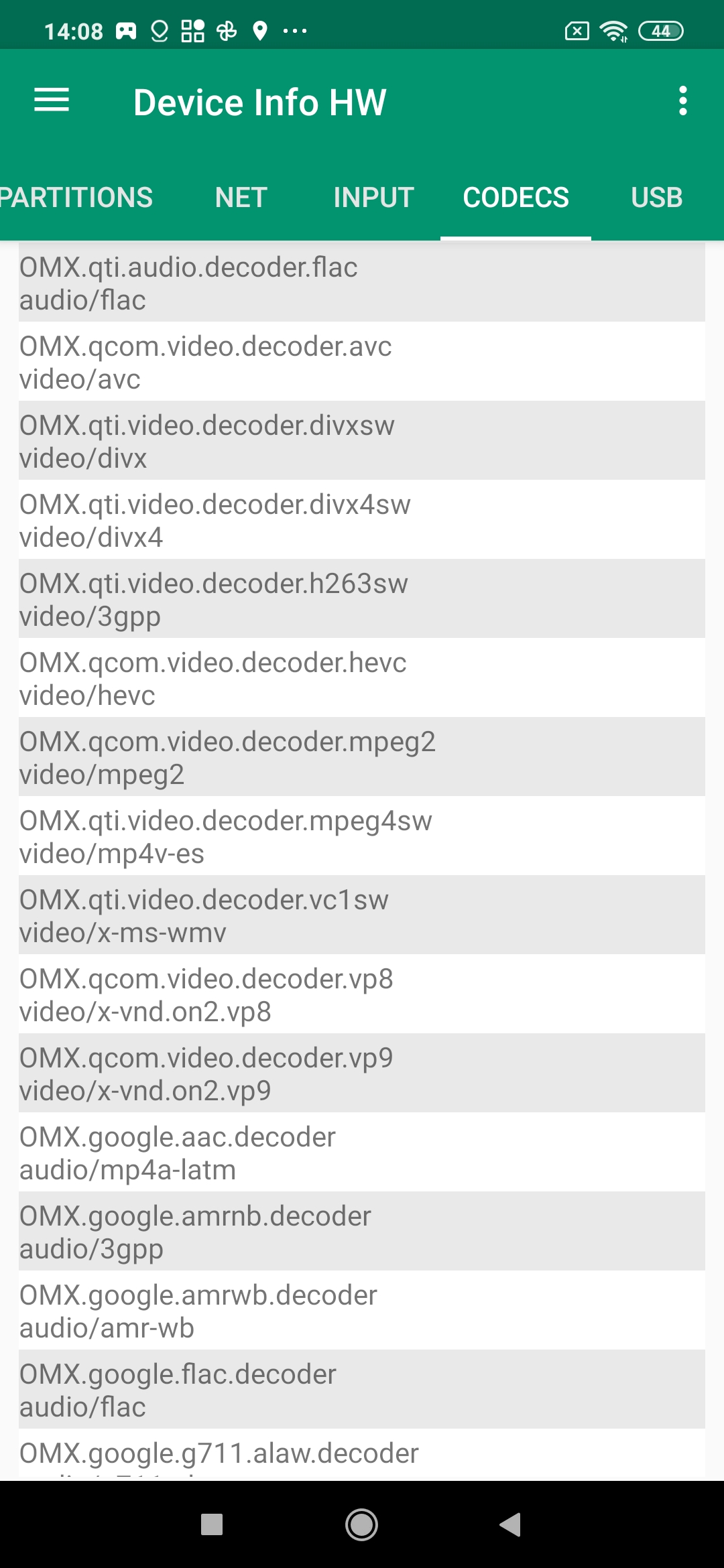Open the navigation drawer menu
This screenshot has width=724, height=1568.
coord(52,101)
